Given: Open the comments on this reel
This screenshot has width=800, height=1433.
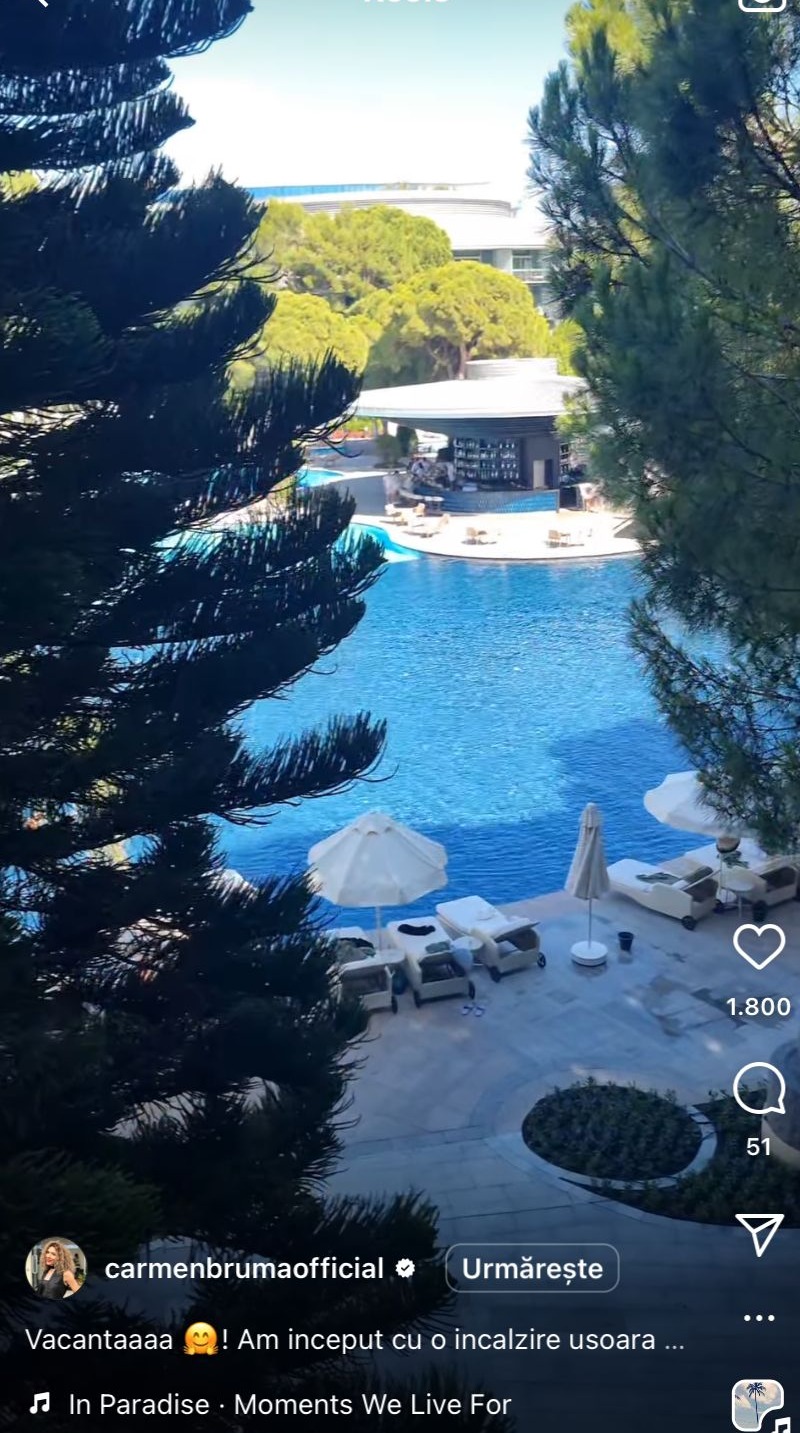Looking at the screenshot, I should pos(759,1089).
